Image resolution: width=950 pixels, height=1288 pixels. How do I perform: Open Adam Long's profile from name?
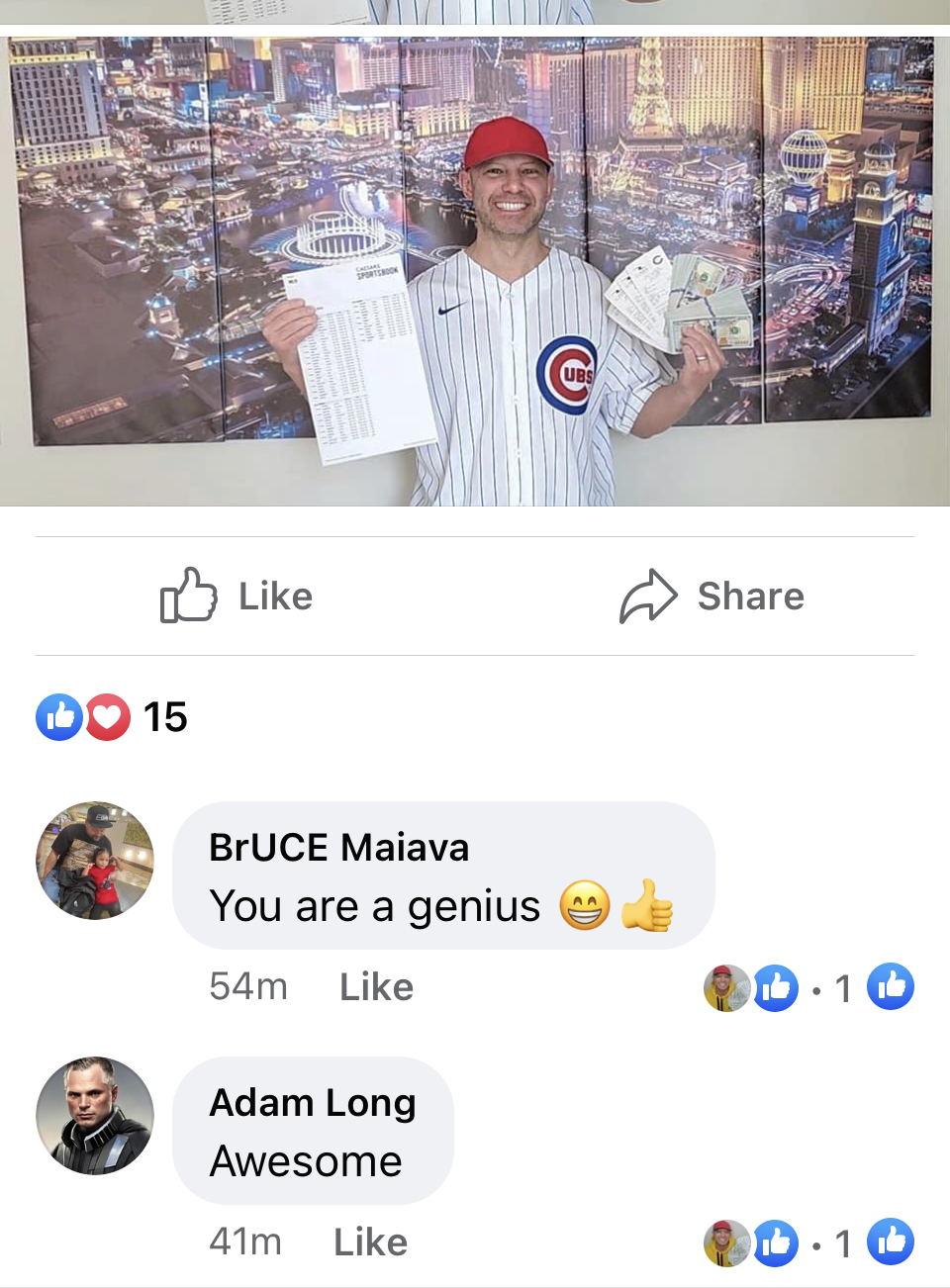(313, 1103)
